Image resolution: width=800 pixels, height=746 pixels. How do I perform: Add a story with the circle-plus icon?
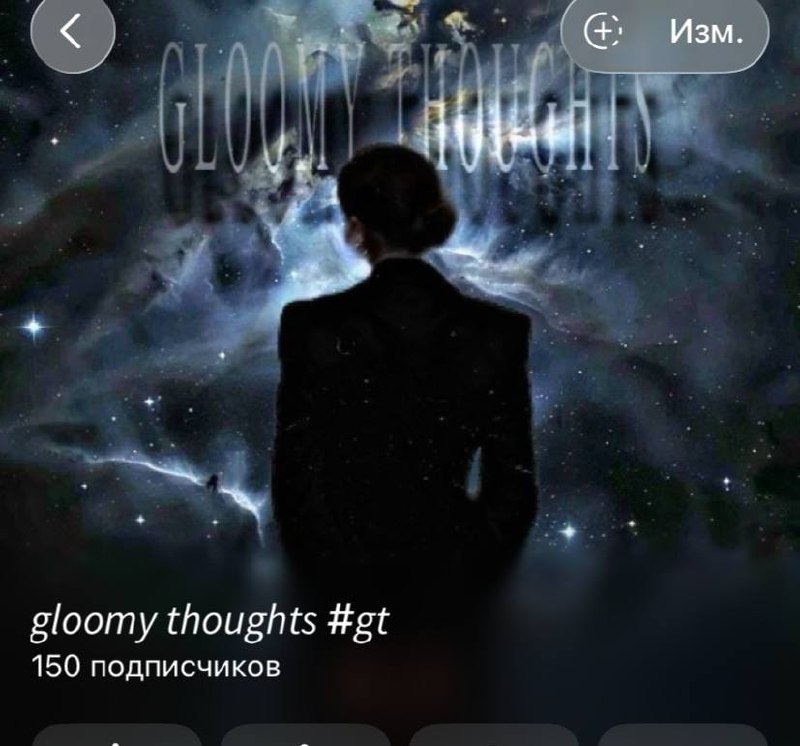click(x=603, y=32)
